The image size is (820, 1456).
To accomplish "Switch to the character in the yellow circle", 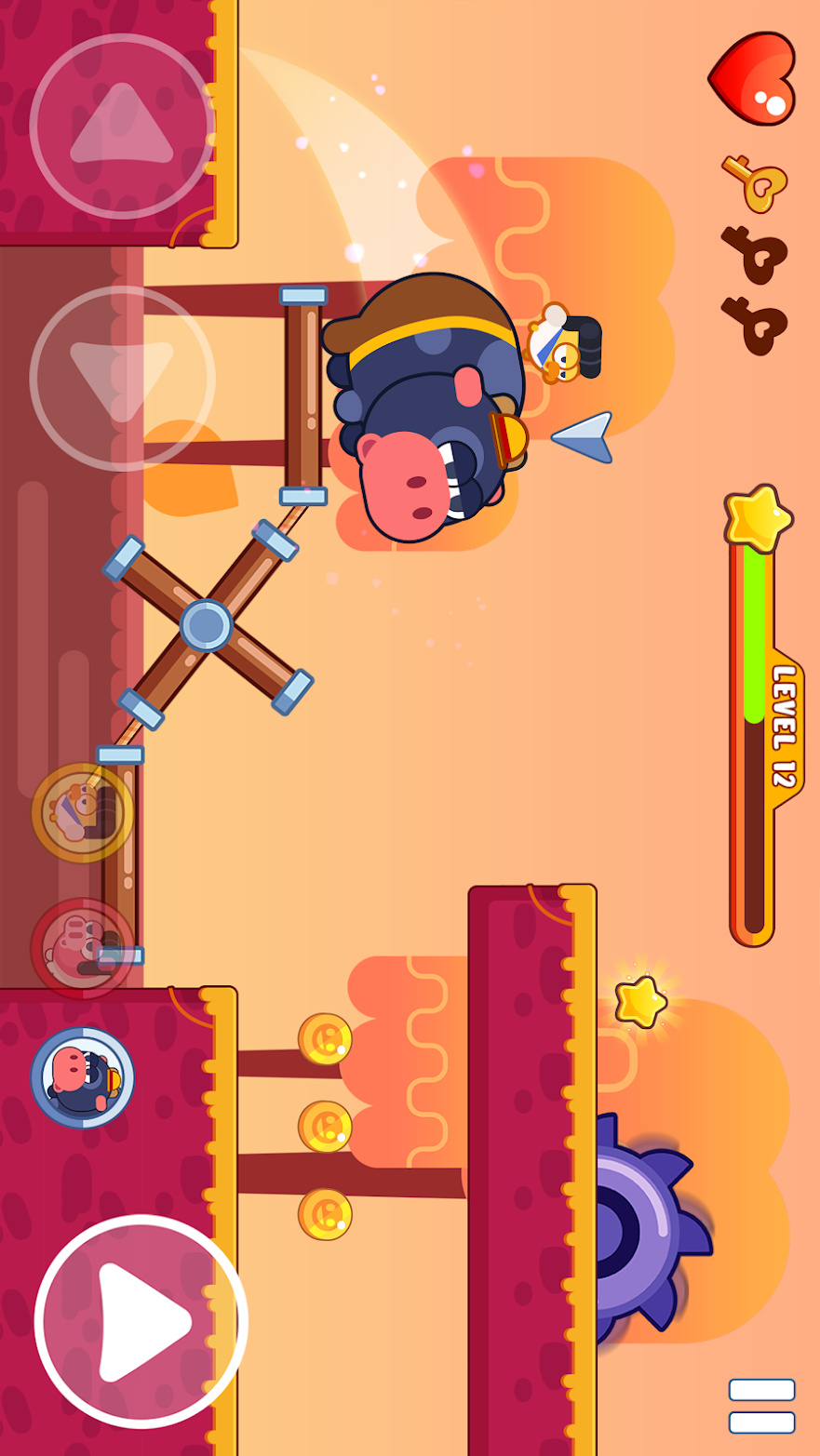I will coord(83,812).
